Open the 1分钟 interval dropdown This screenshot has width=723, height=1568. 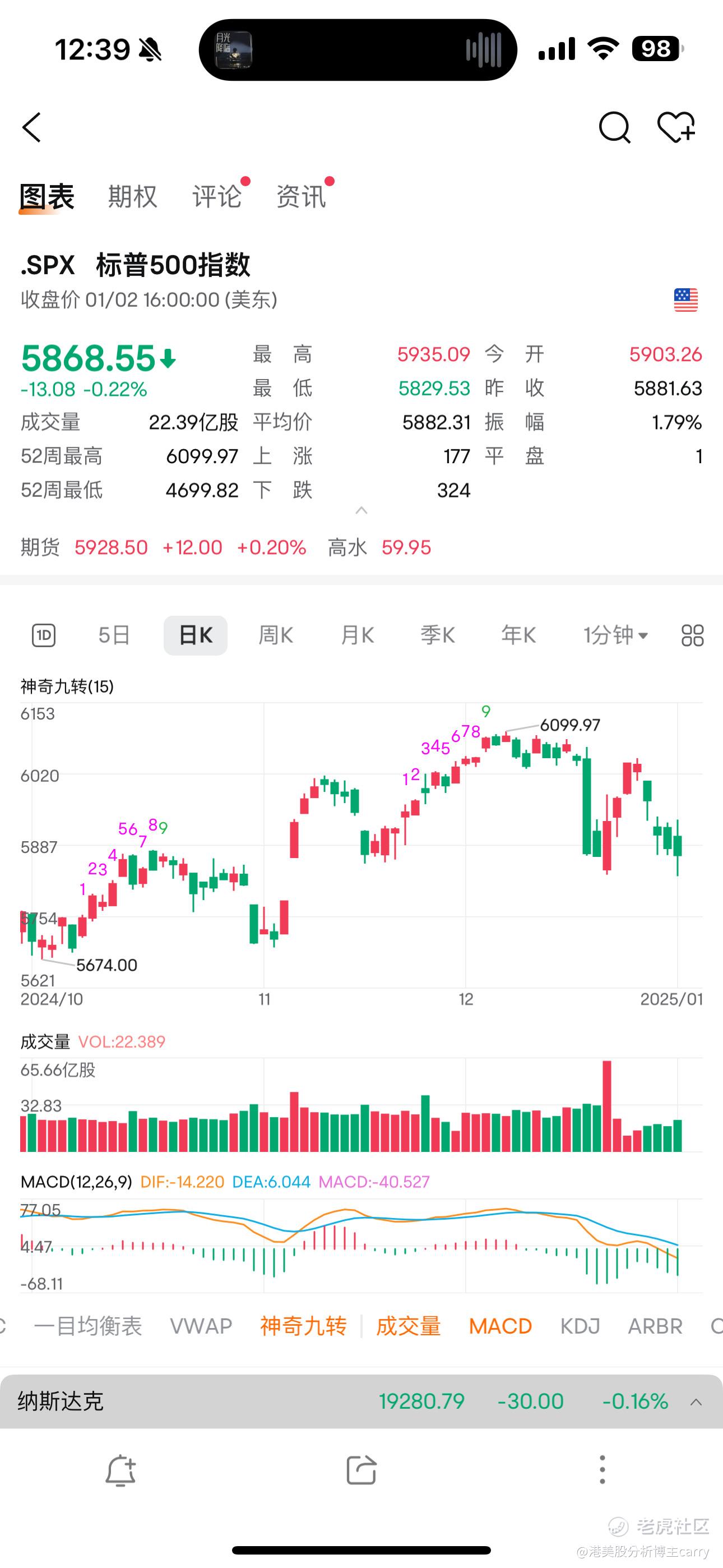[615, 635]
